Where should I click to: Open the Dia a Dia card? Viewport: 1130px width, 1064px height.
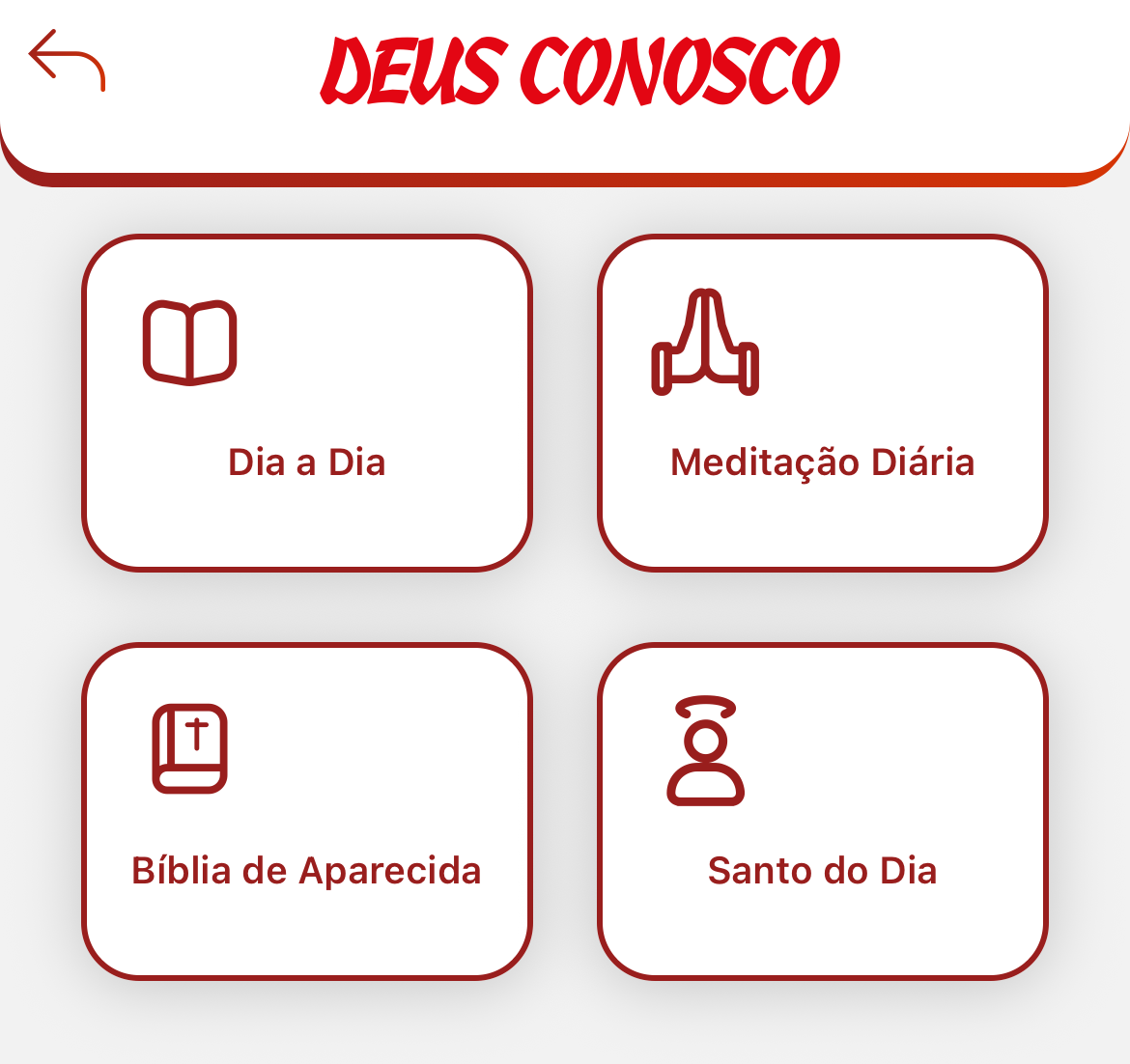click(x=307, y=404)
